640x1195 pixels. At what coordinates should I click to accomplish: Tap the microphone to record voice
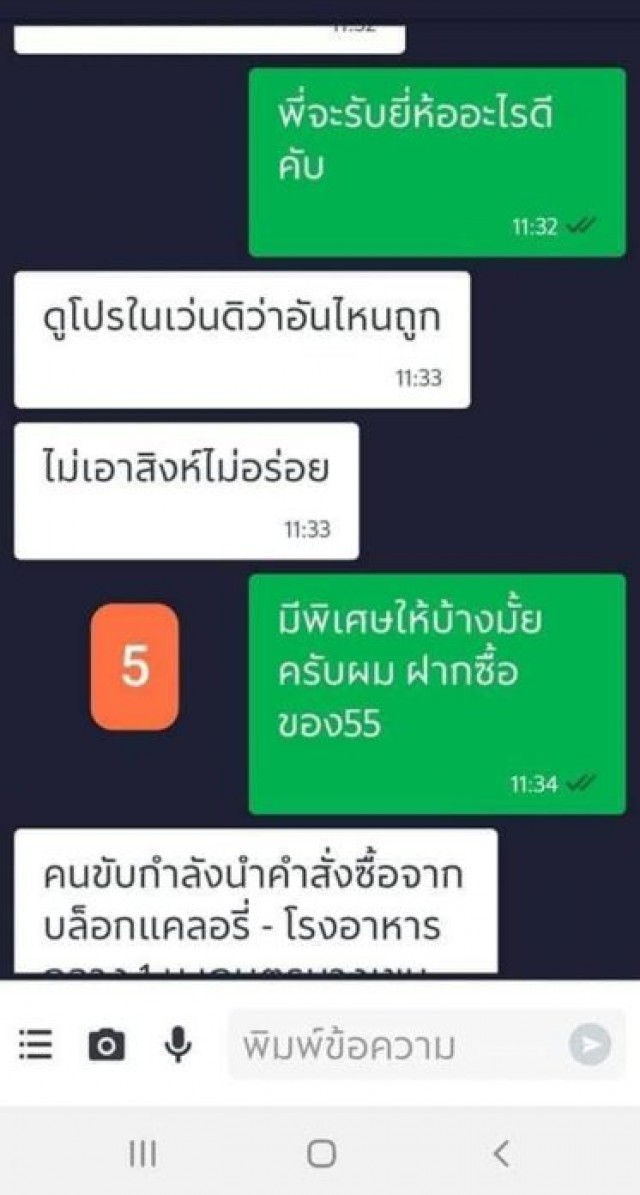tap(177, 1045)
